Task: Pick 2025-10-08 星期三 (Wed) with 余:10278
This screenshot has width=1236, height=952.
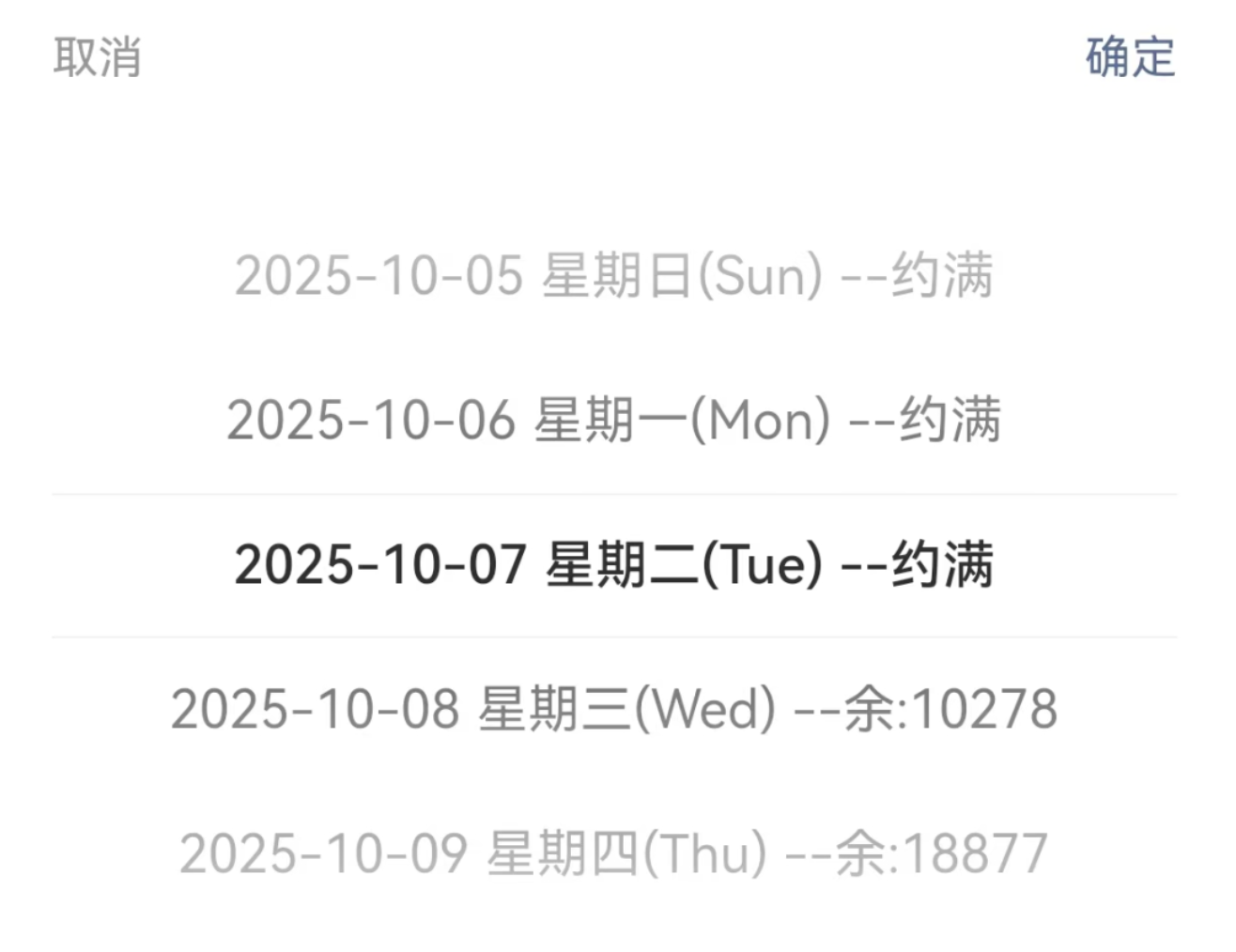Action: pyautogui.click(x=614, y=709)
